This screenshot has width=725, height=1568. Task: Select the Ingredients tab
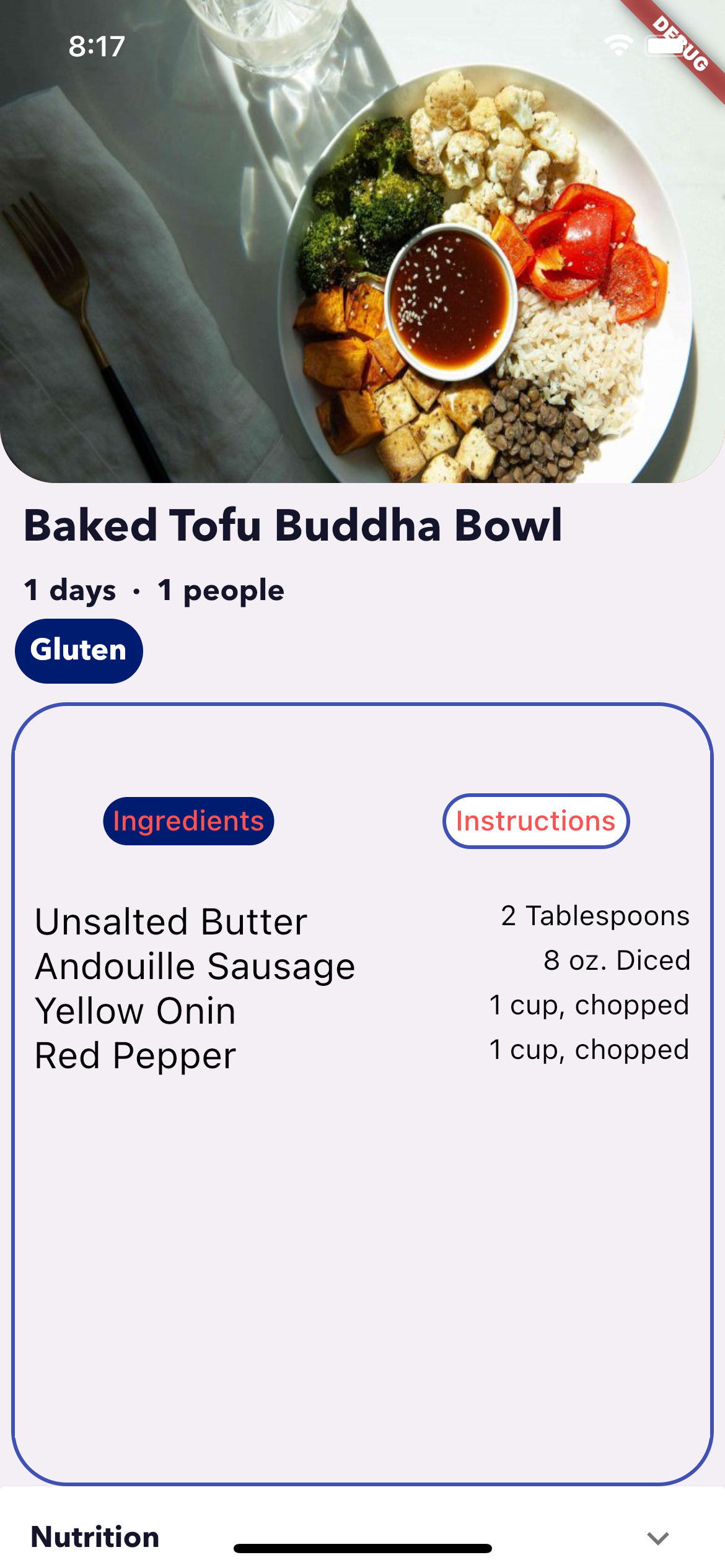coord(188,821)
